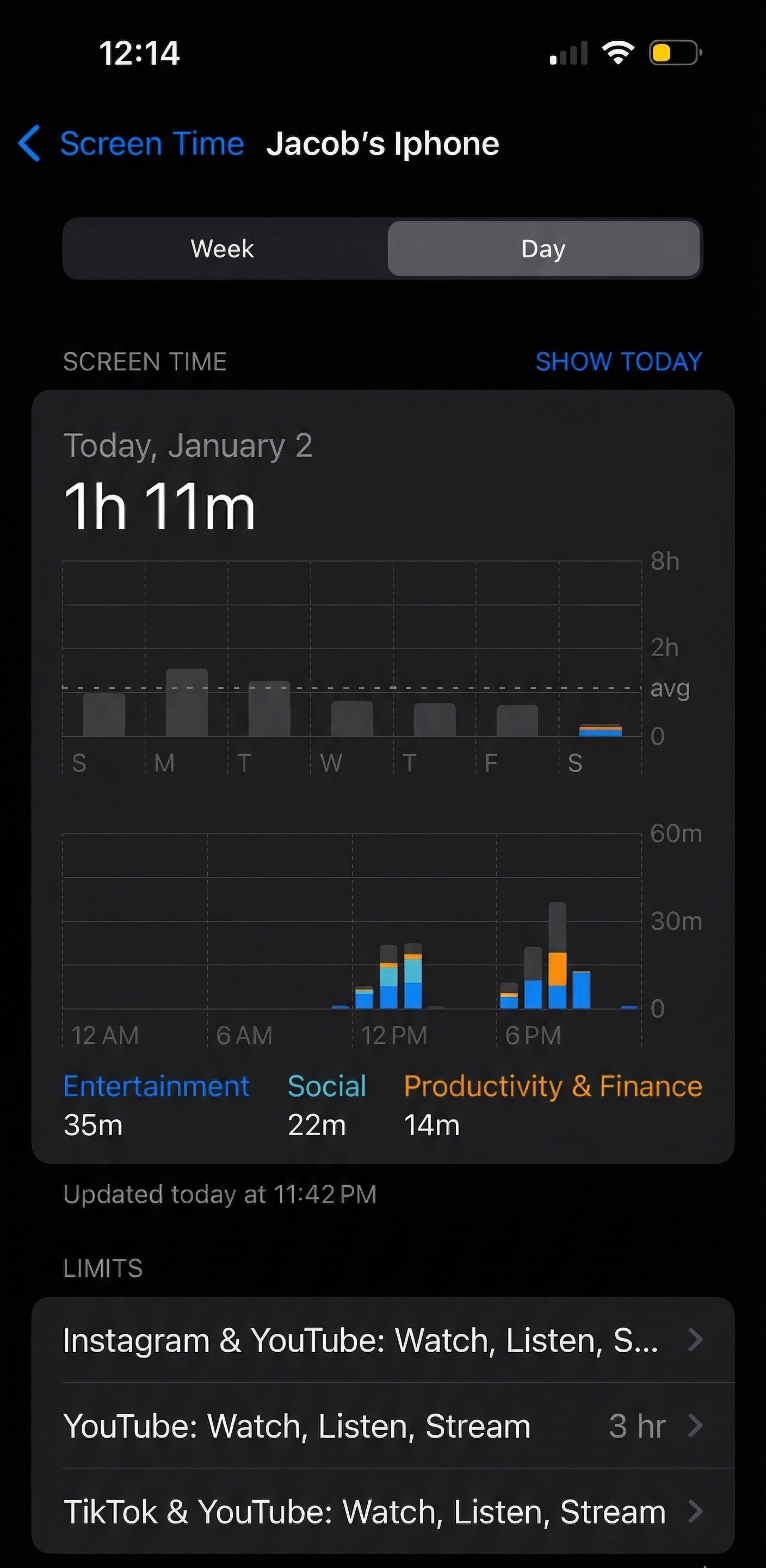Switch to the Week view

[x=223, y=249]
